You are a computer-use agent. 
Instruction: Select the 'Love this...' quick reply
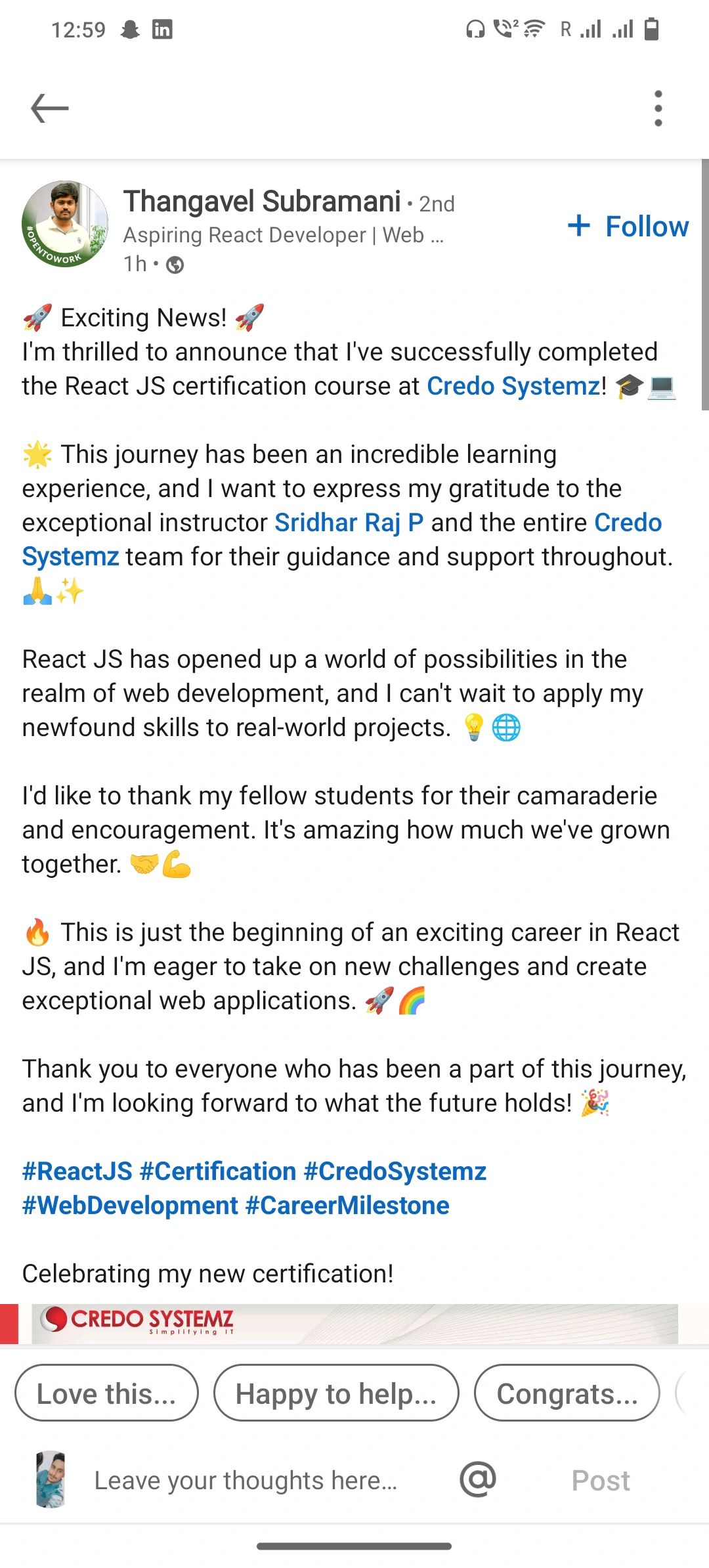click(x=106, y=1393)
